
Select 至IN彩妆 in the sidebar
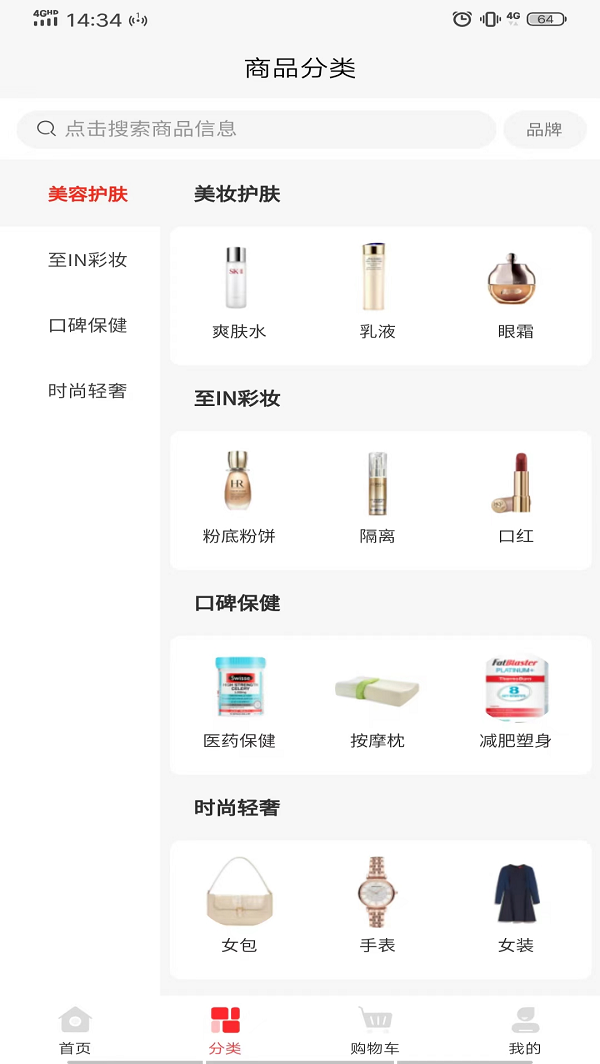pos(88,260)
